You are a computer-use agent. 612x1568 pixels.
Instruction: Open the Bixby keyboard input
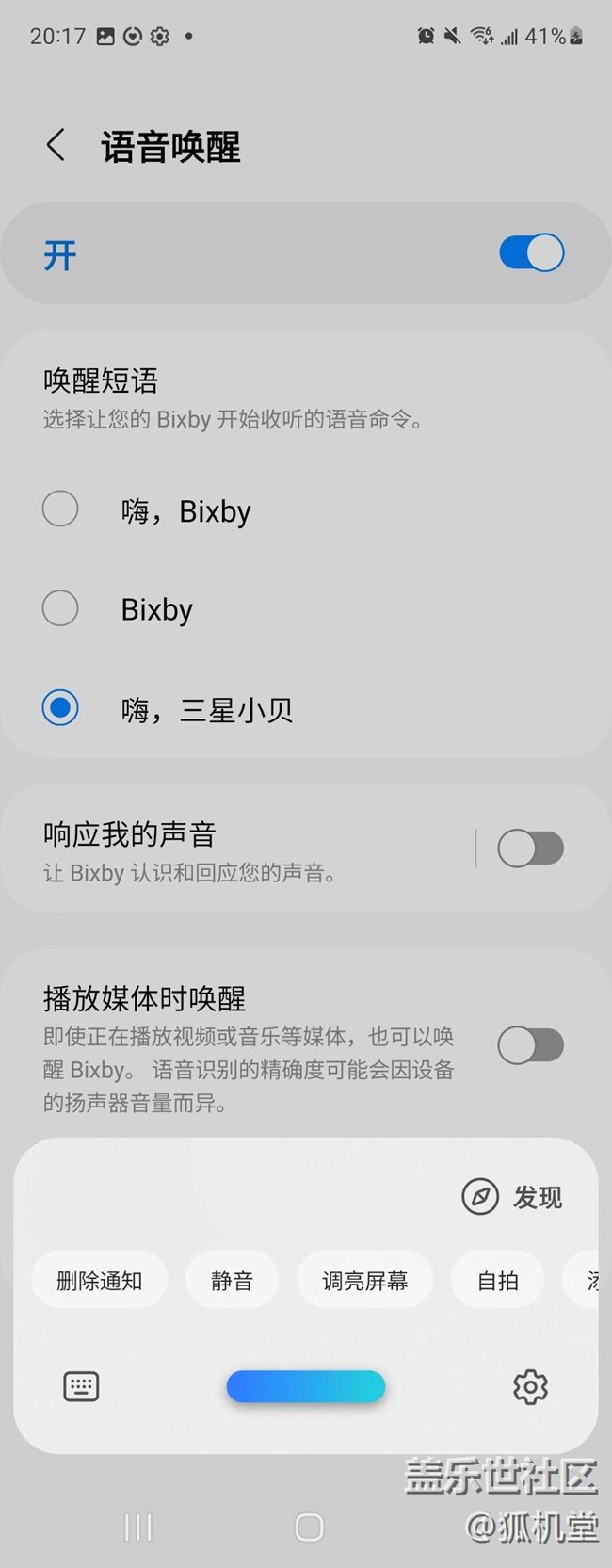point(81,1386)
